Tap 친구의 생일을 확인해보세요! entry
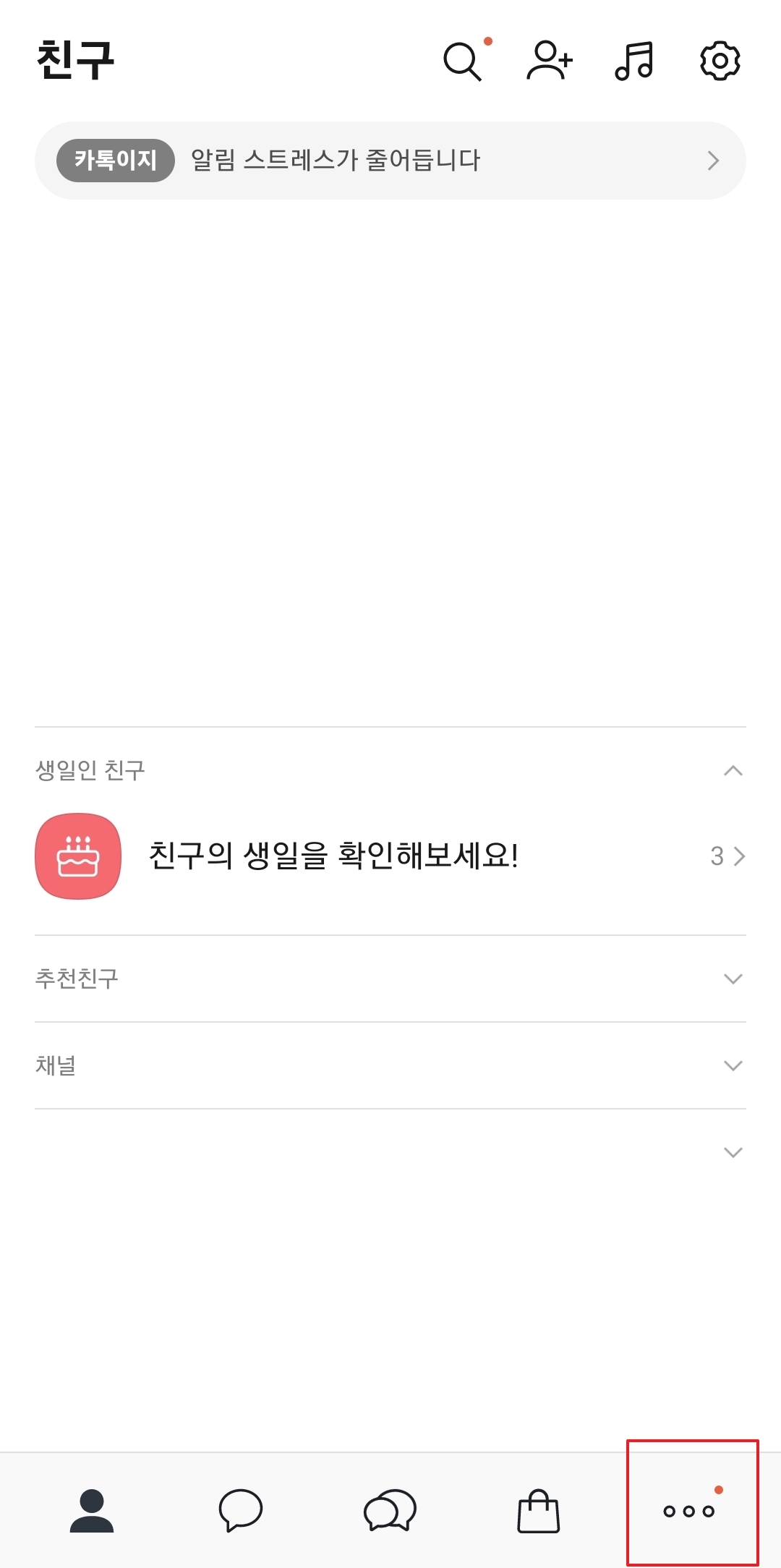The image size is (781, 1568). click(x=336, y=857)
